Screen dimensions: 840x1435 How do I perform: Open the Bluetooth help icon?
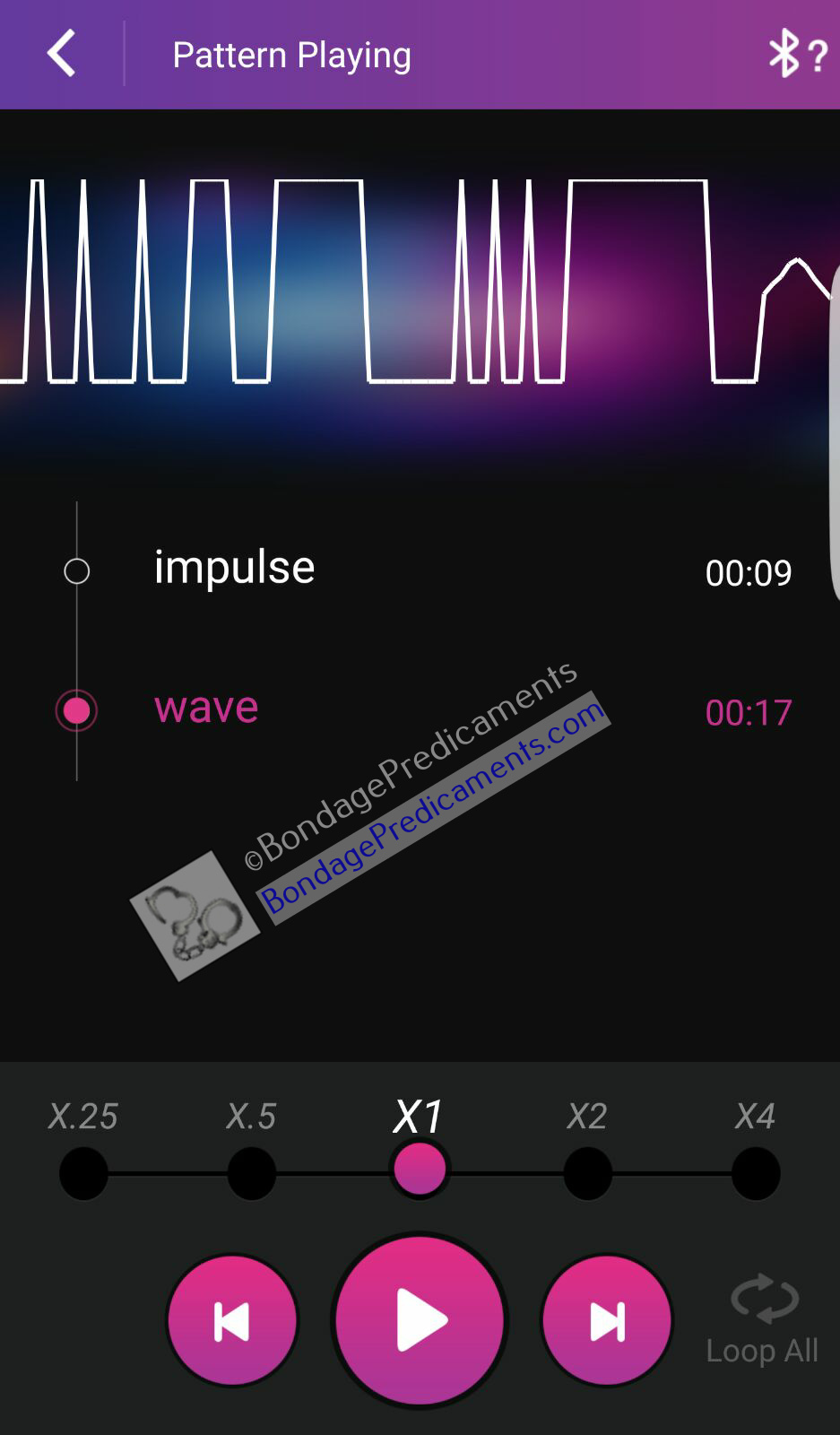(x=797, y=54)
